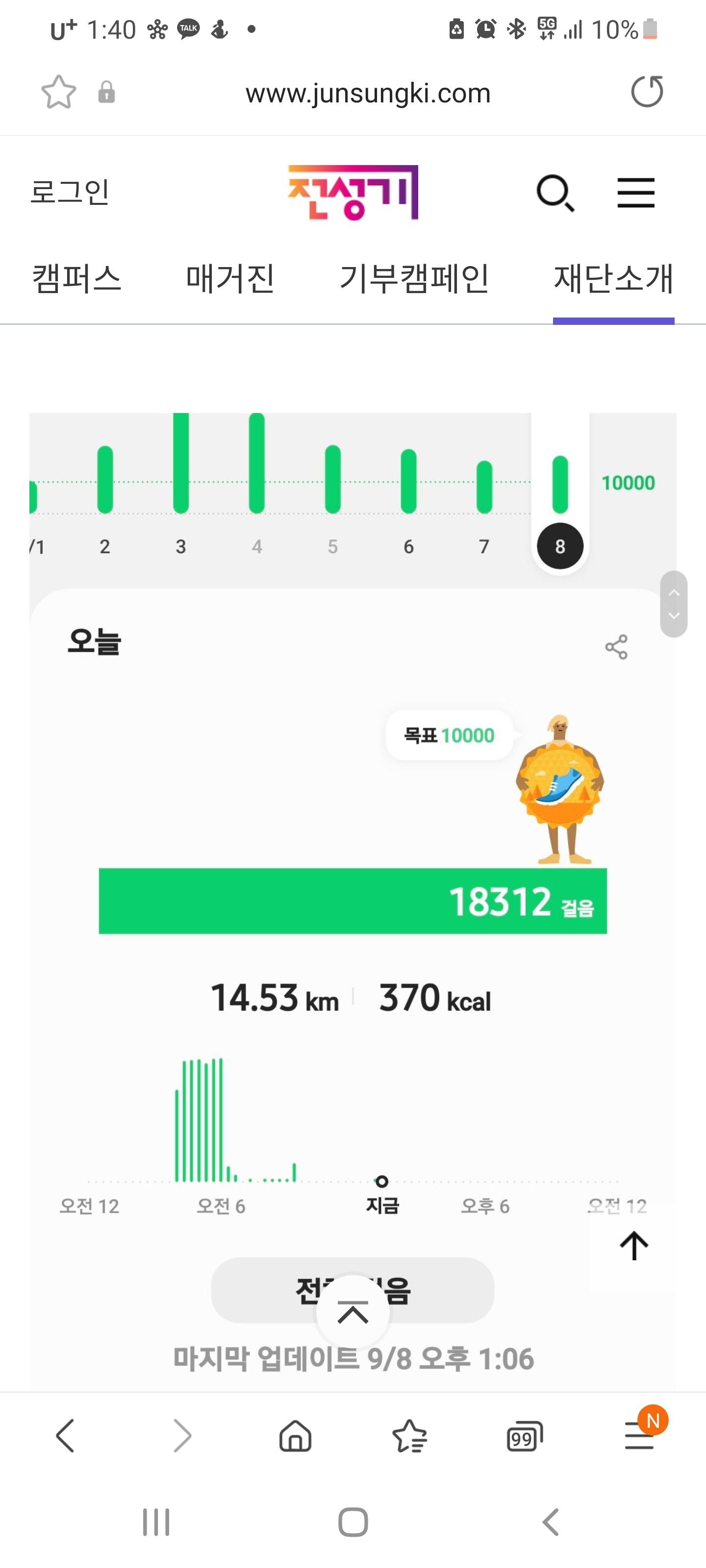
Task: Go forward with the browser toolbar arrow
Action: (x=181, y=1435)
